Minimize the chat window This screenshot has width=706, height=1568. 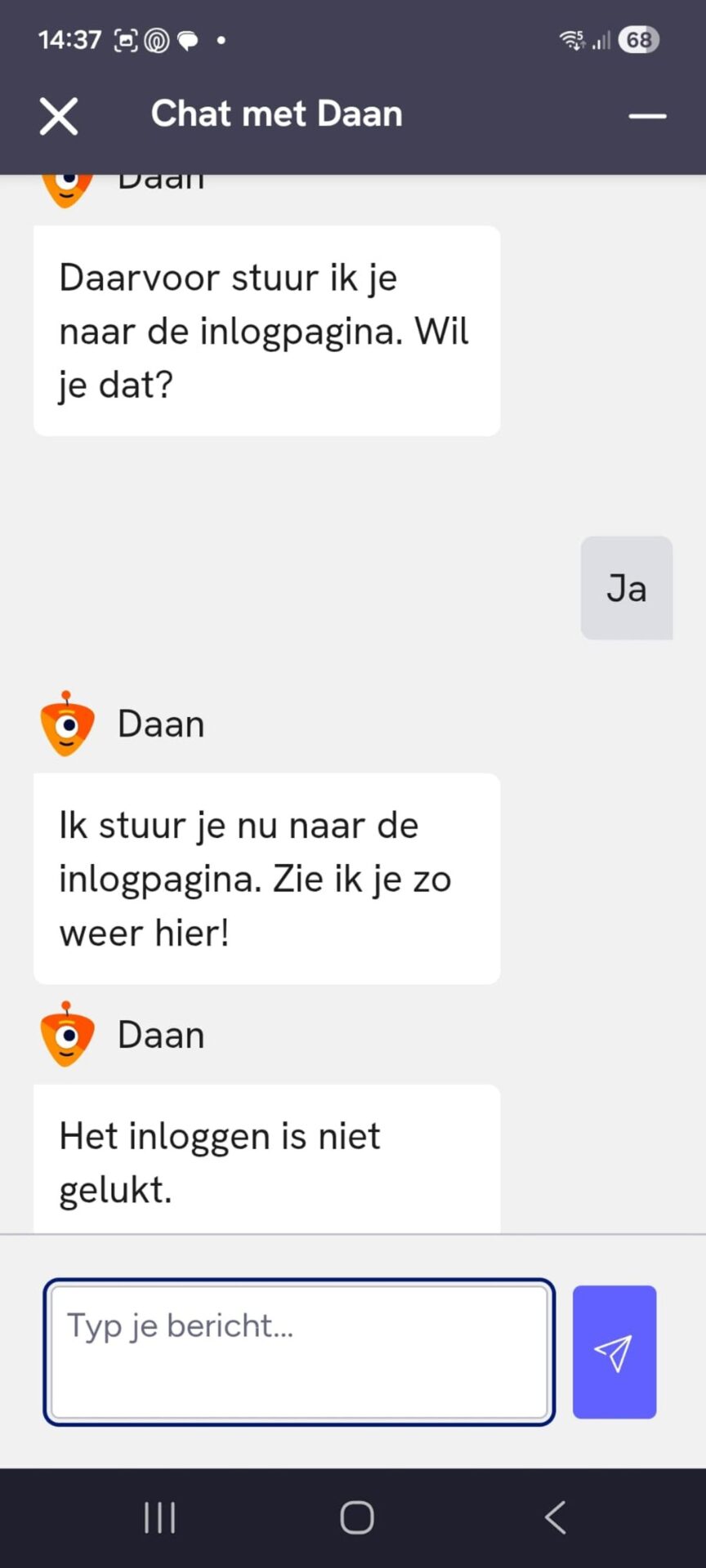[x=647, y=117]
